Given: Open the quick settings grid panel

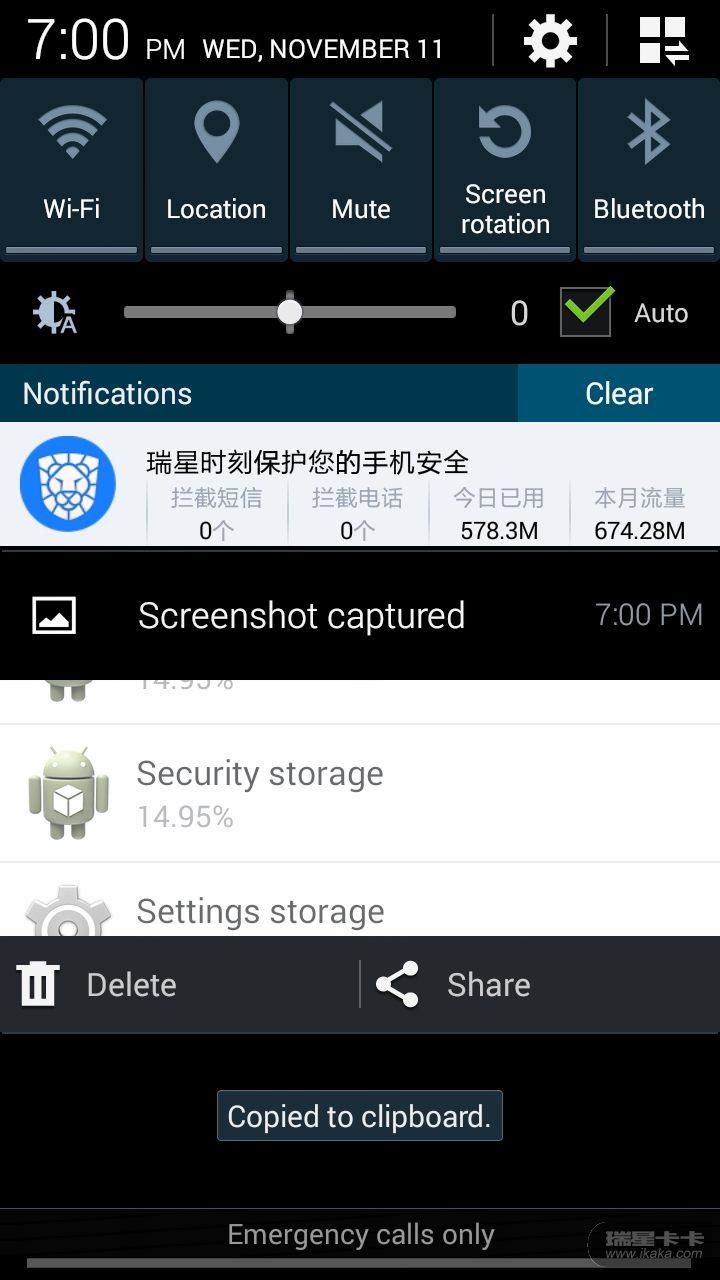Looking at the screenshot, I should (664, 42).
